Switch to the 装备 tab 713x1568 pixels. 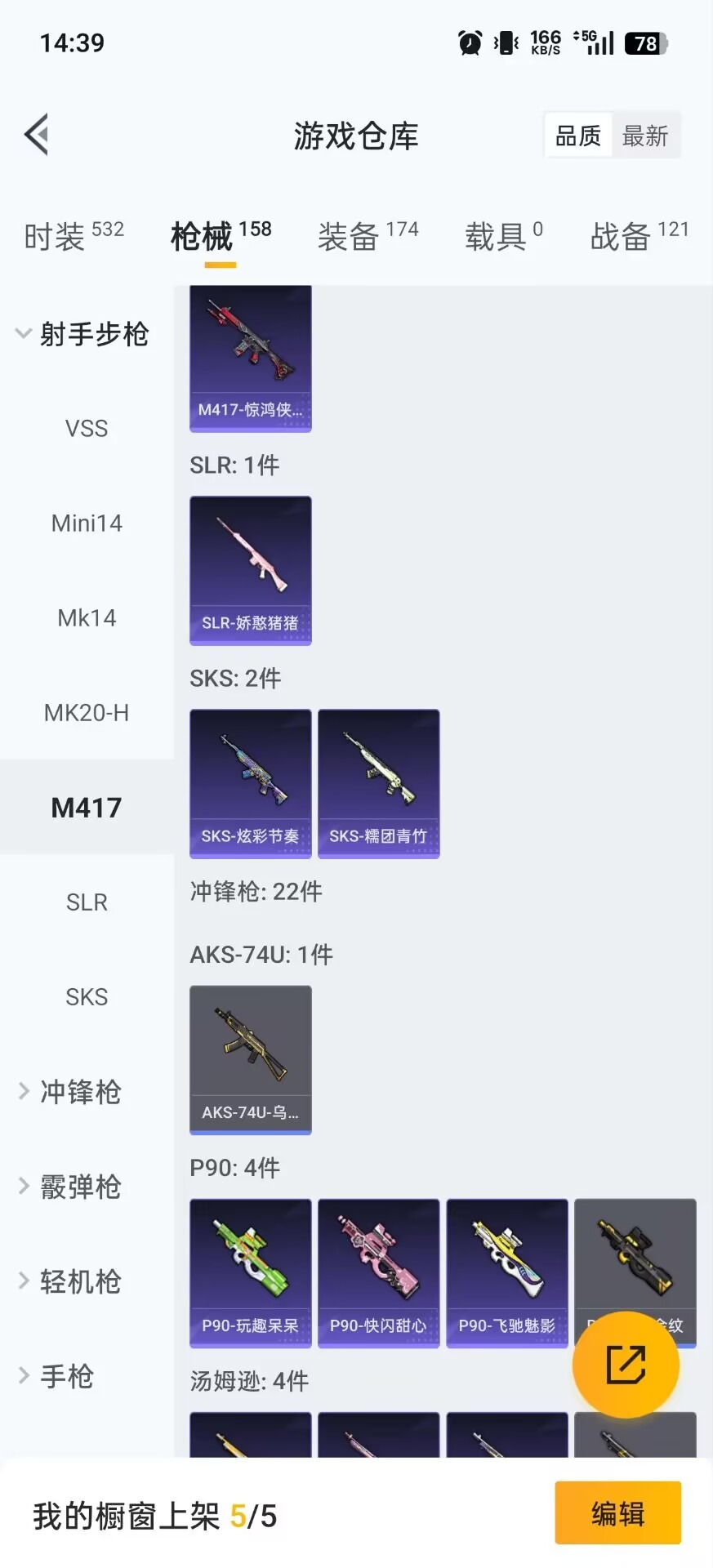click(x=368, y=236)
